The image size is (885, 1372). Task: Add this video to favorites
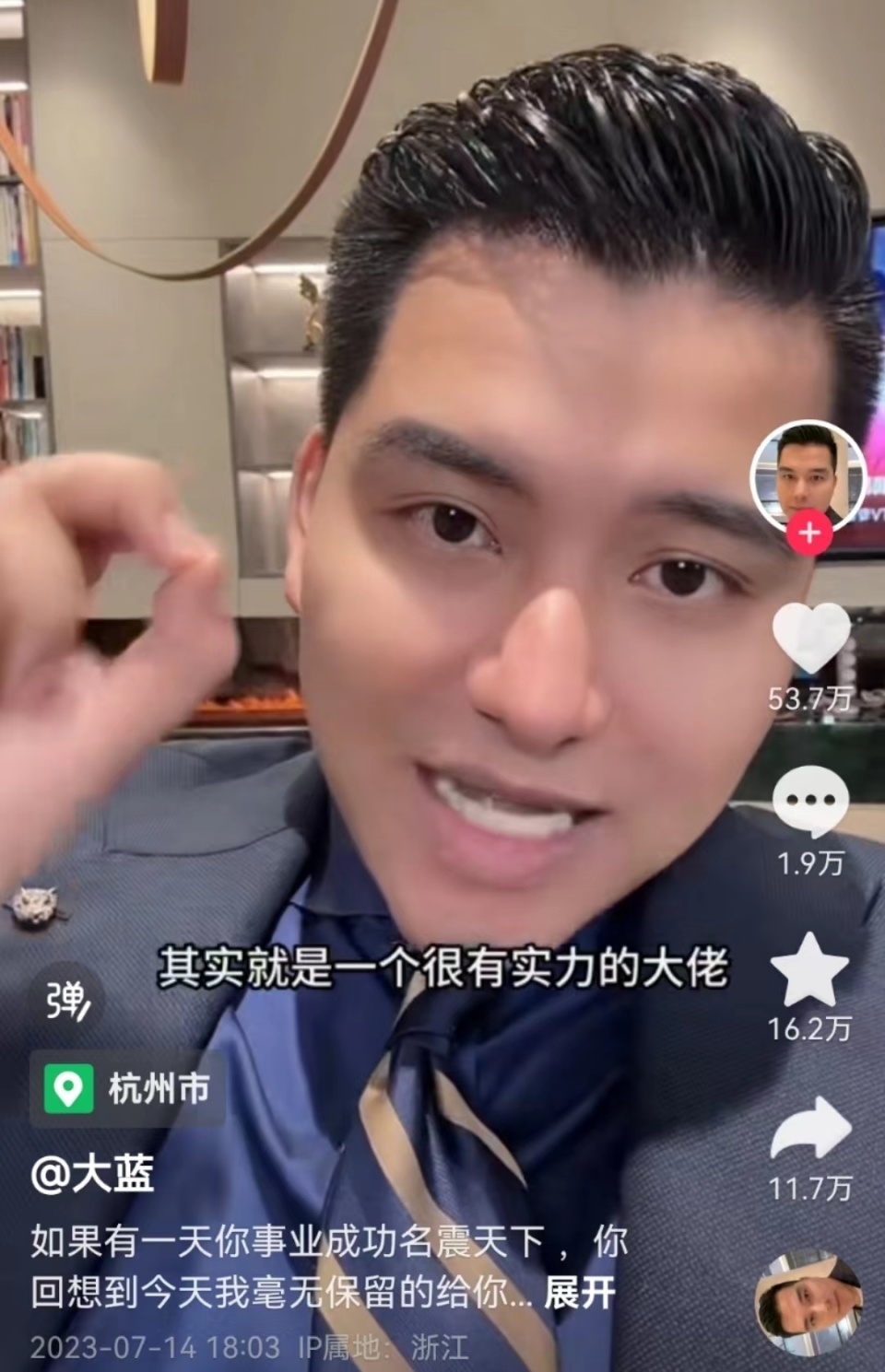tap(808, 969)
